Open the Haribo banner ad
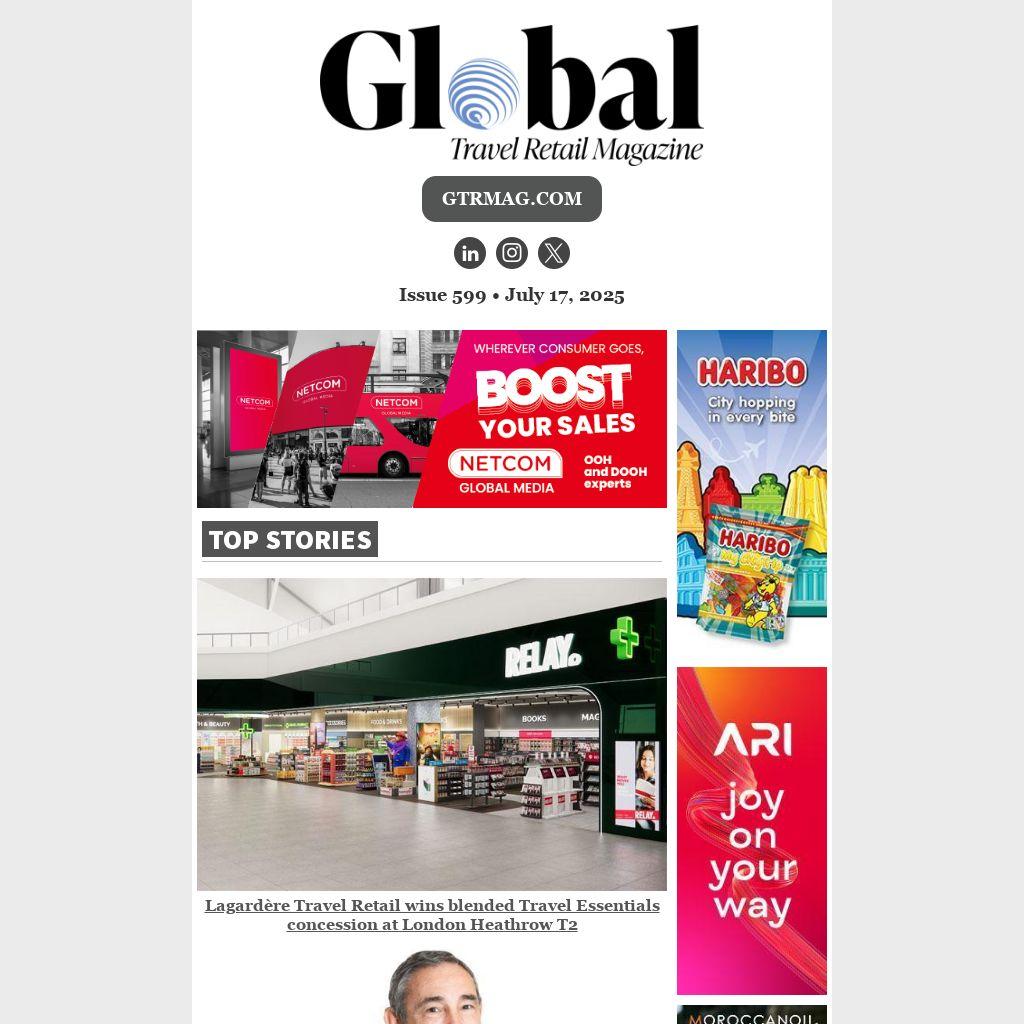Viewport: 1024px width, 1024px height. [751, 489]
